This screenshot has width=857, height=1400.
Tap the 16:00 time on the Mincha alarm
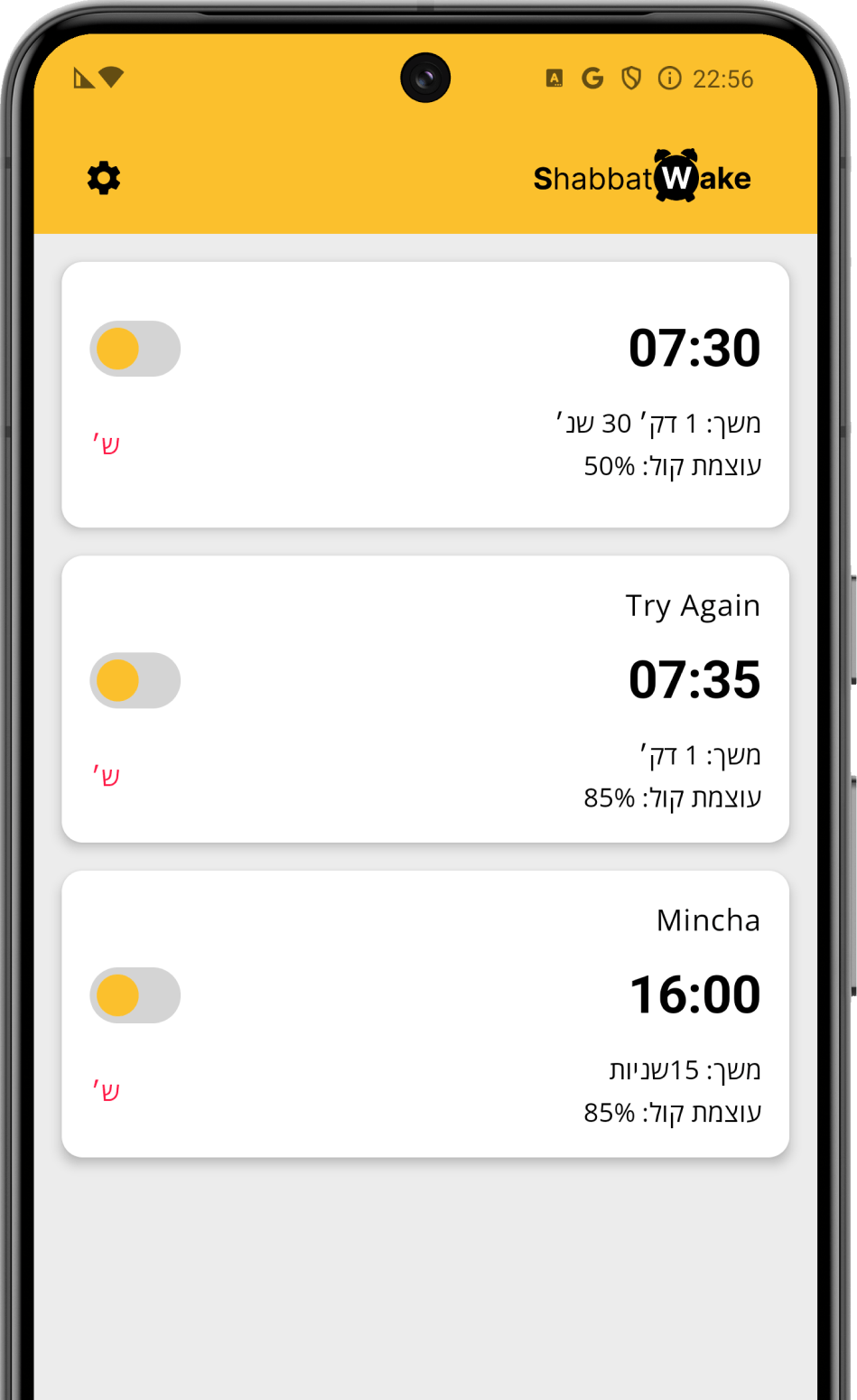tap(695, 994)
